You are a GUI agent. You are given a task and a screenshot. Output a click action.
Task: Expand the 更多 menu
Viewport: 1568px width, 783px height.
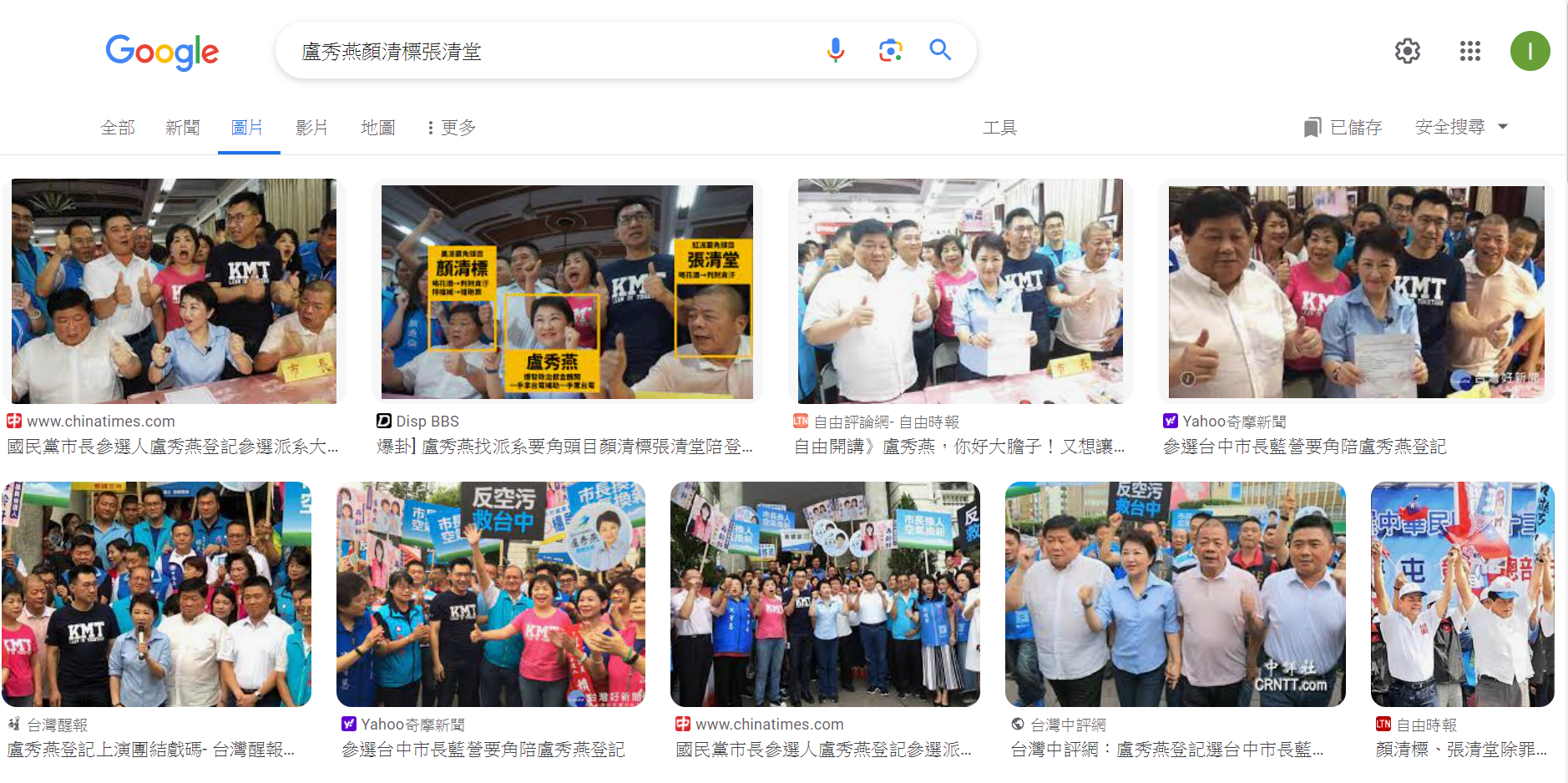[451, 128]
